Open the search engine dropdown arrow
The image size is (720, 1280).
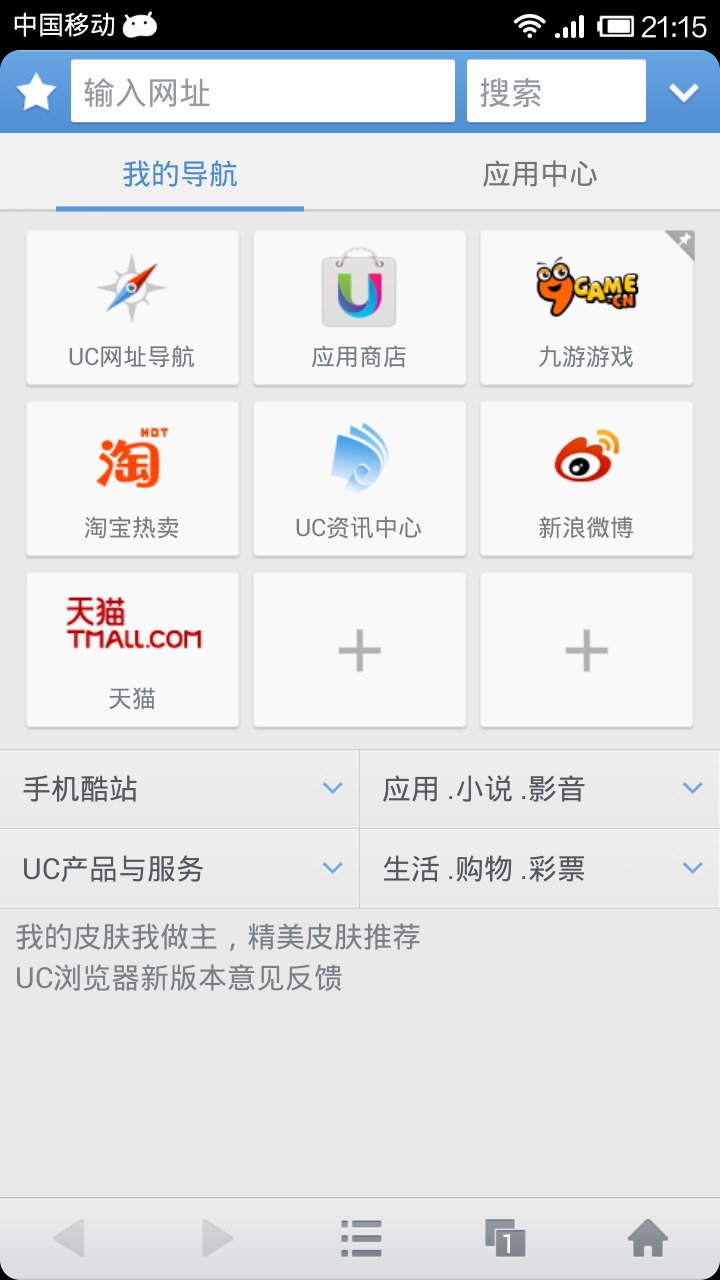coord(684,92)
